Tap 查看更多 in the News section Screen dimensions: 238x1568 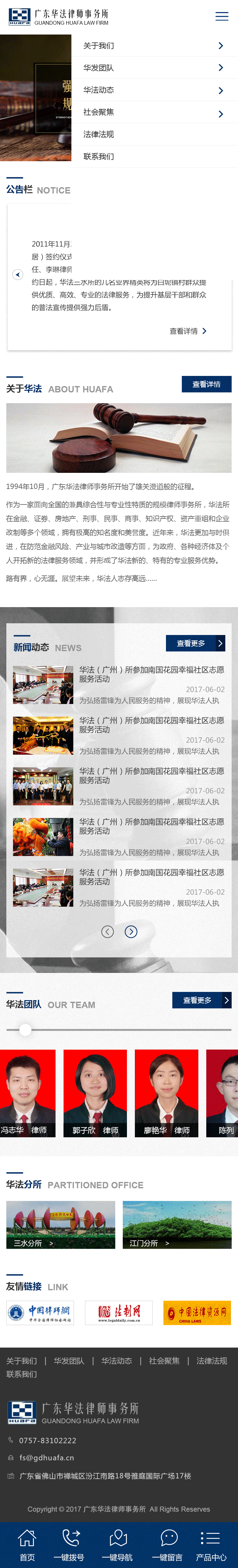(196, 643)
